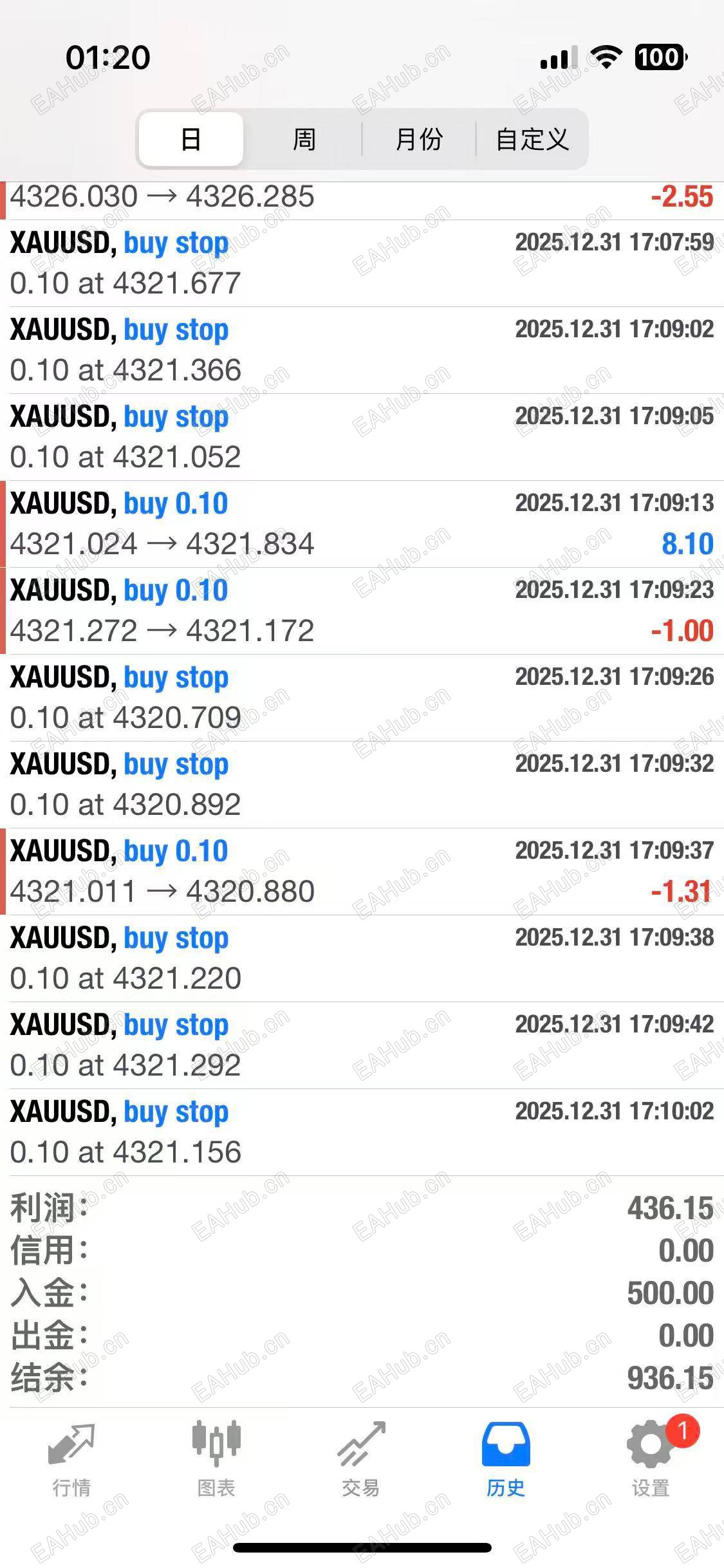This screenshot has width=724, height=1568.
Task: Expand the XAUUSD buy trade with -1.31 loss
Action: click(362, 872)
